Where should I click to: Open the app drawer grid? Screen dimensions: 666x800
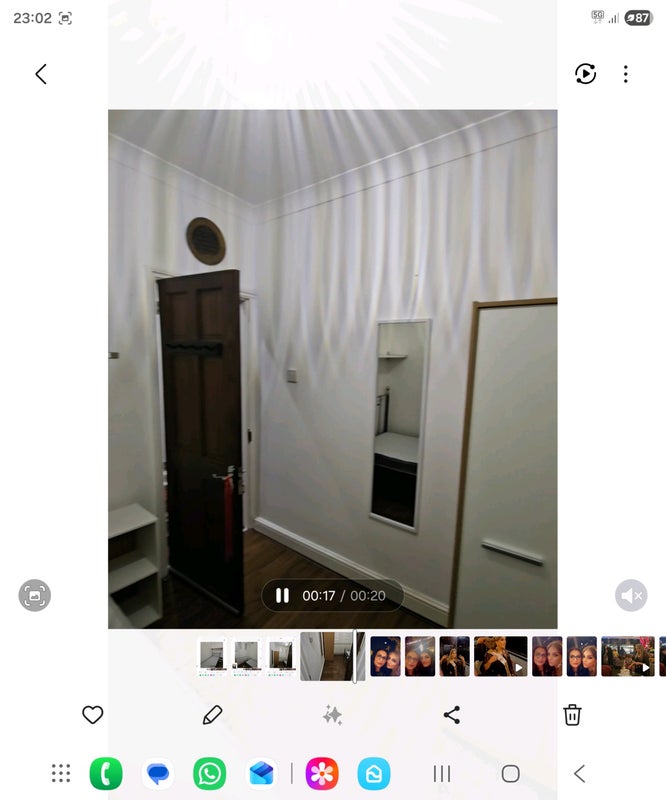click(x=61, y=773)
